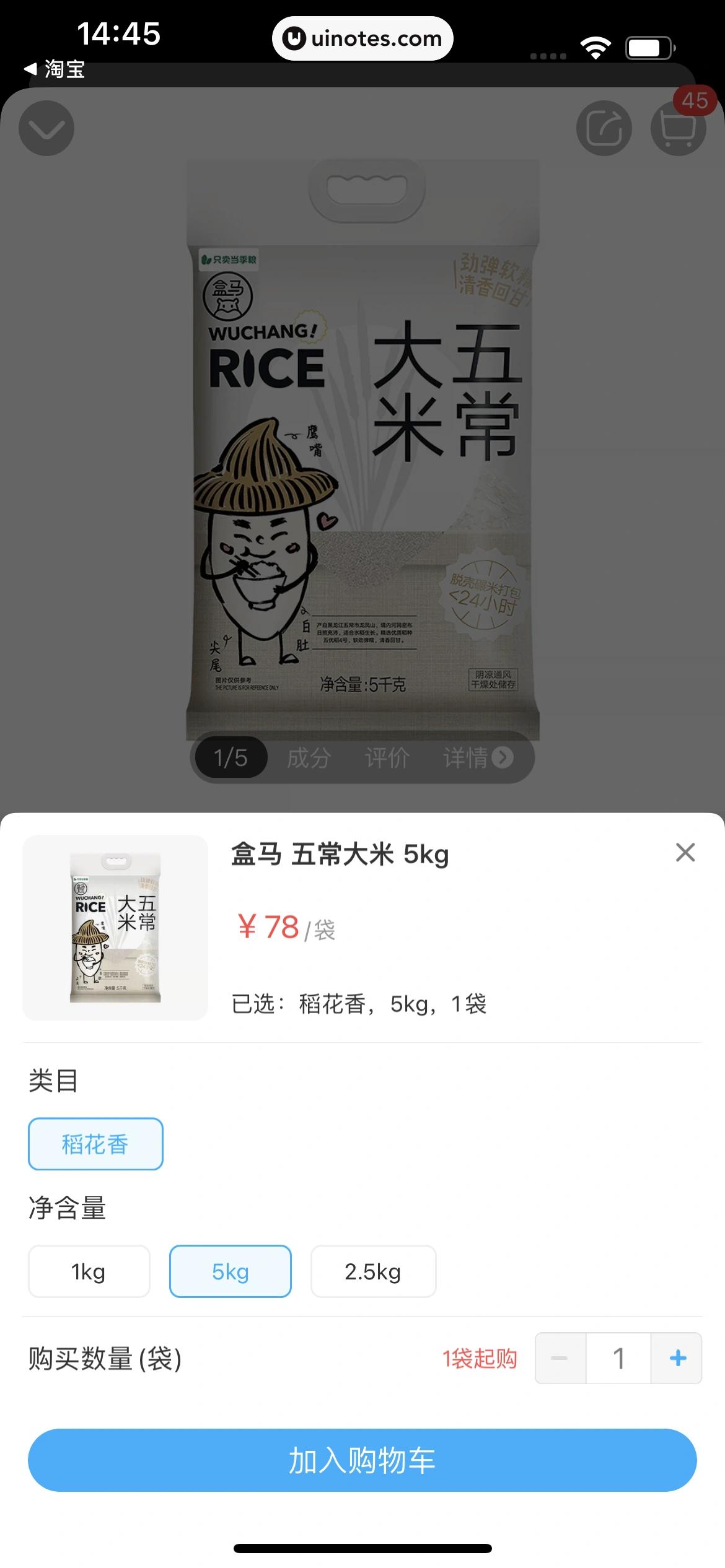Open uinotes.com from the top banner
The image size is (725, 1568).
pos(362,38)
